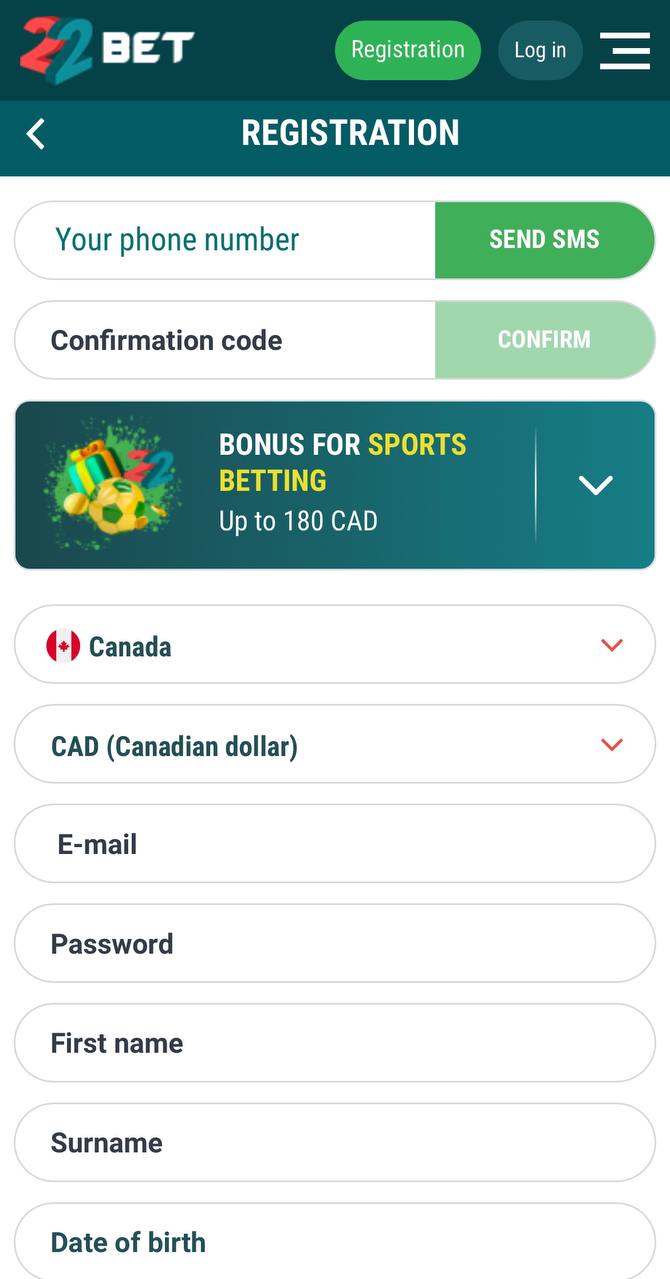Open the Canada country dropdown
The height and width of the screenshot is (1279, 670).
335,645
